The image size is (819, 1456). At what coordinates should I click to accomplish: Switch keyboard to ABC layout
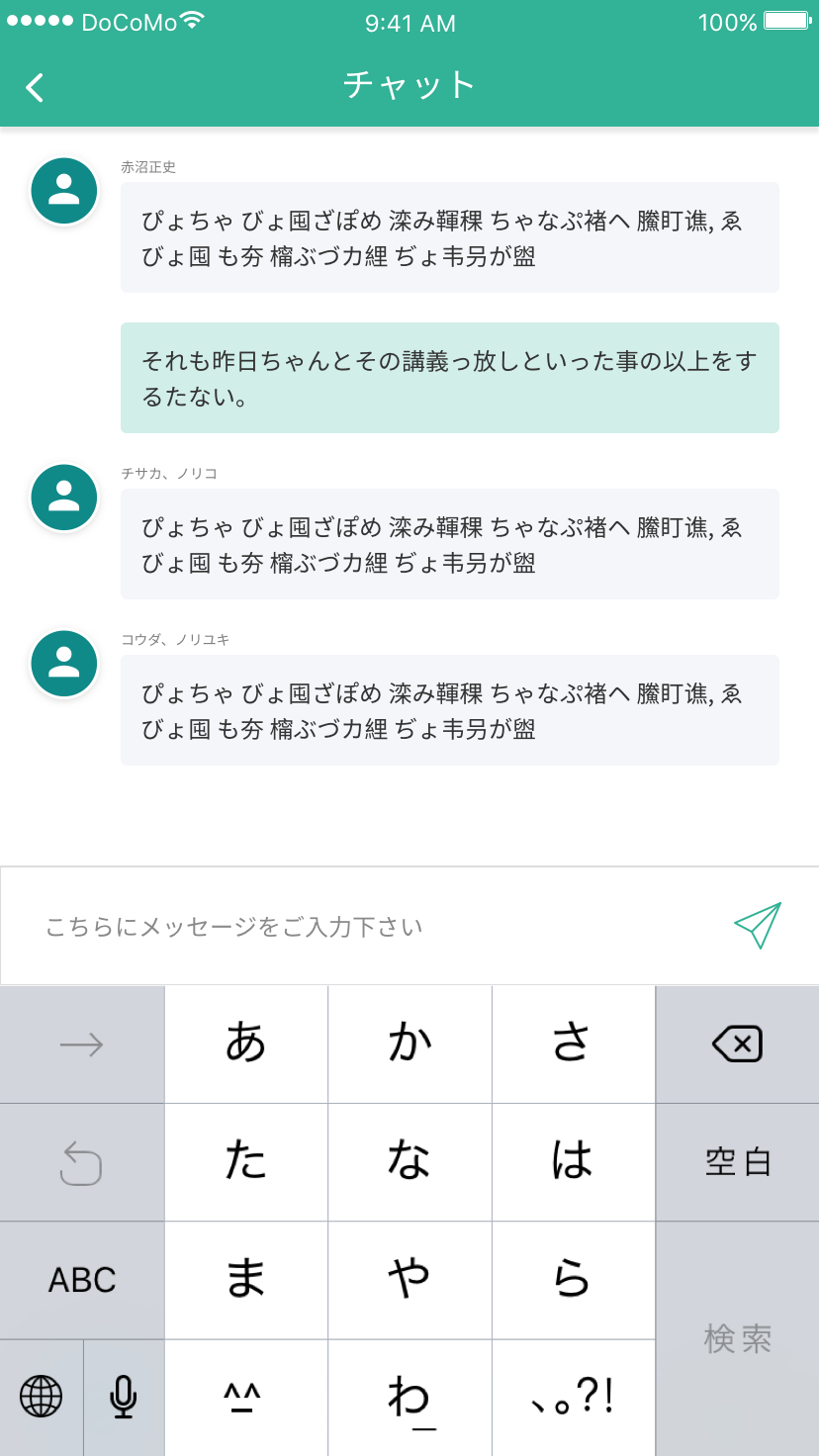(82, 1280)
